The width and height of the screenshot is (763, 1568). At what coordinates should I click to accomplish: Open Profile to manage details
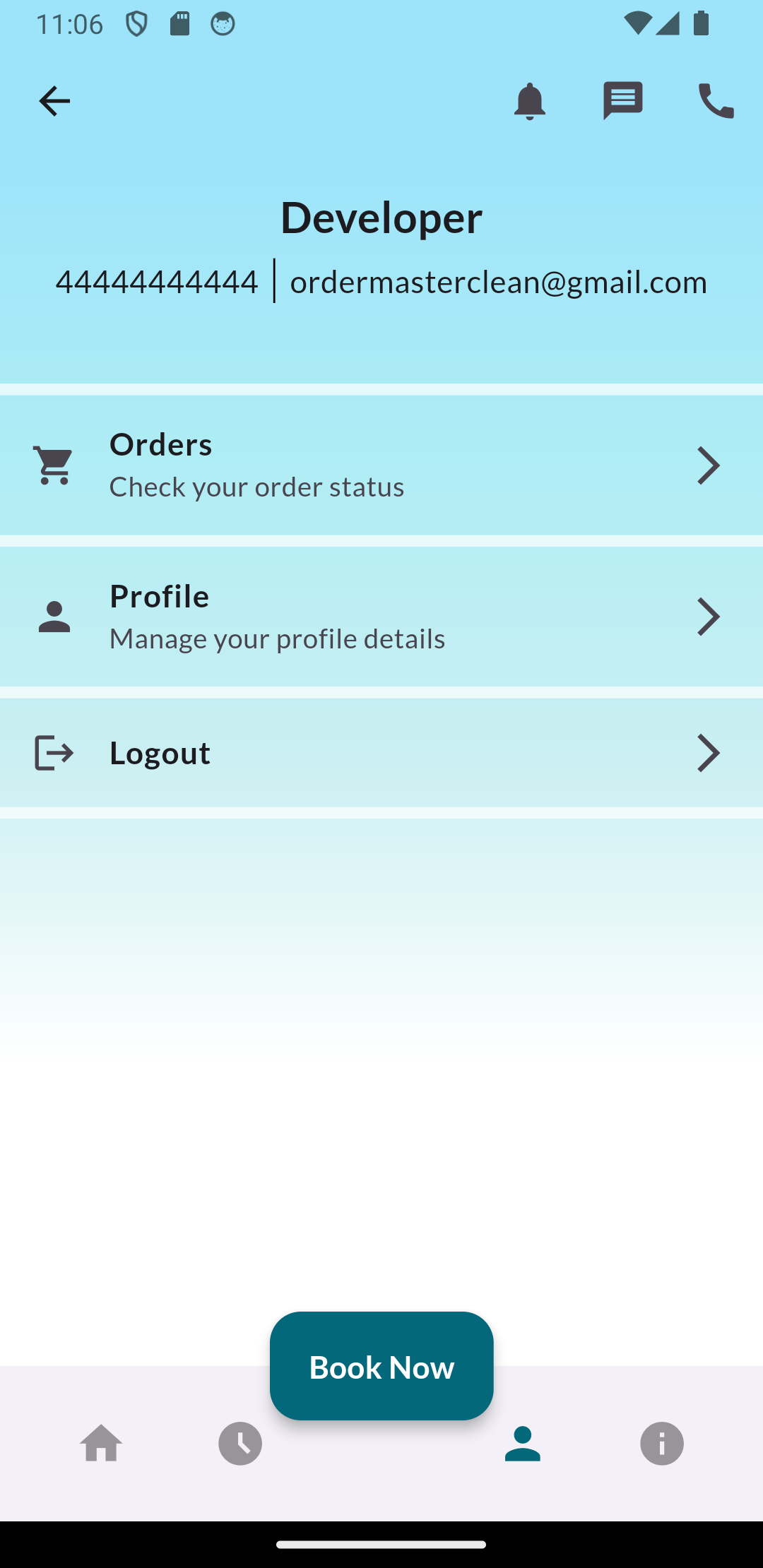tap(381, 617)
